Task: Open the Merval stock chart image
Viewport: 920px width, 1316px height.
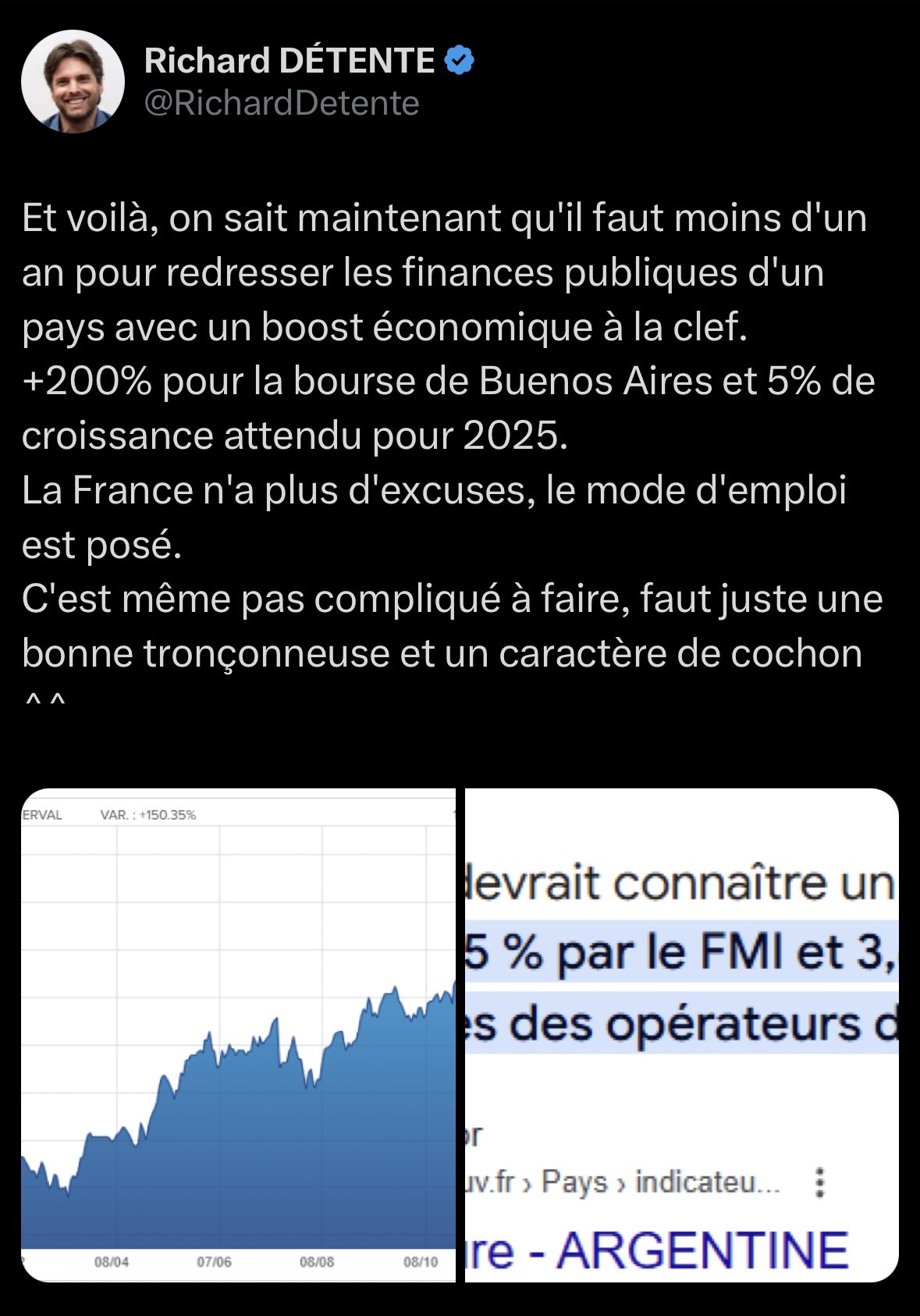Action: pyautogui.click(x=238, y=1035)
